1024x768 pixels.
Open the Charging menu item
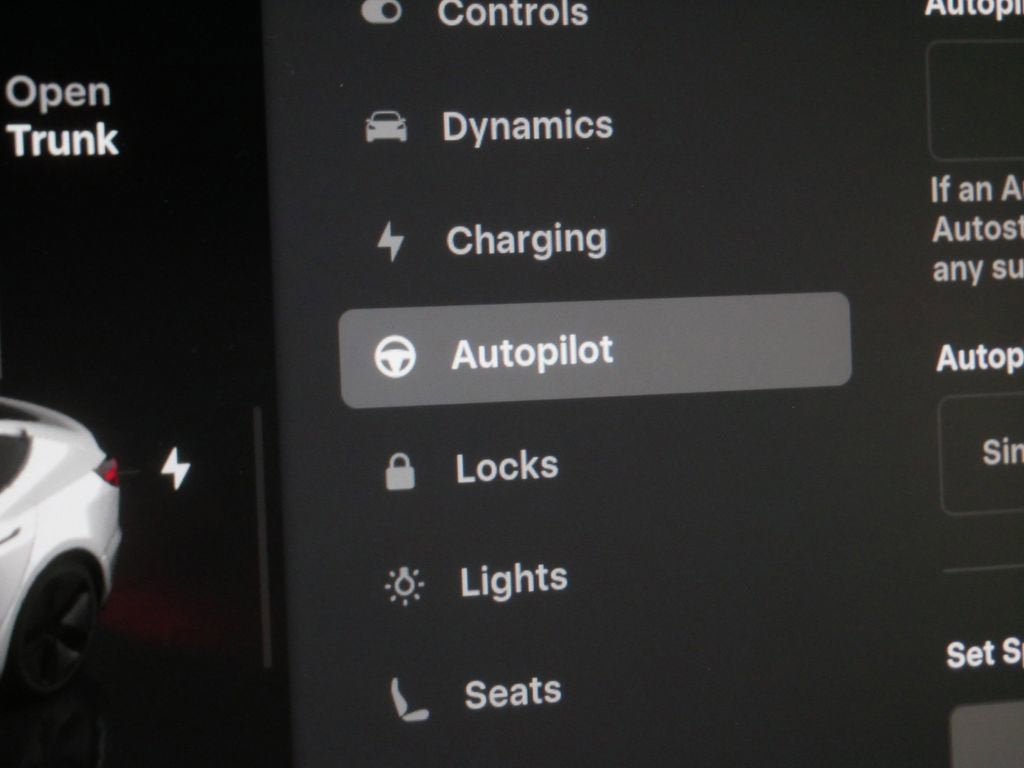[525, 241]
